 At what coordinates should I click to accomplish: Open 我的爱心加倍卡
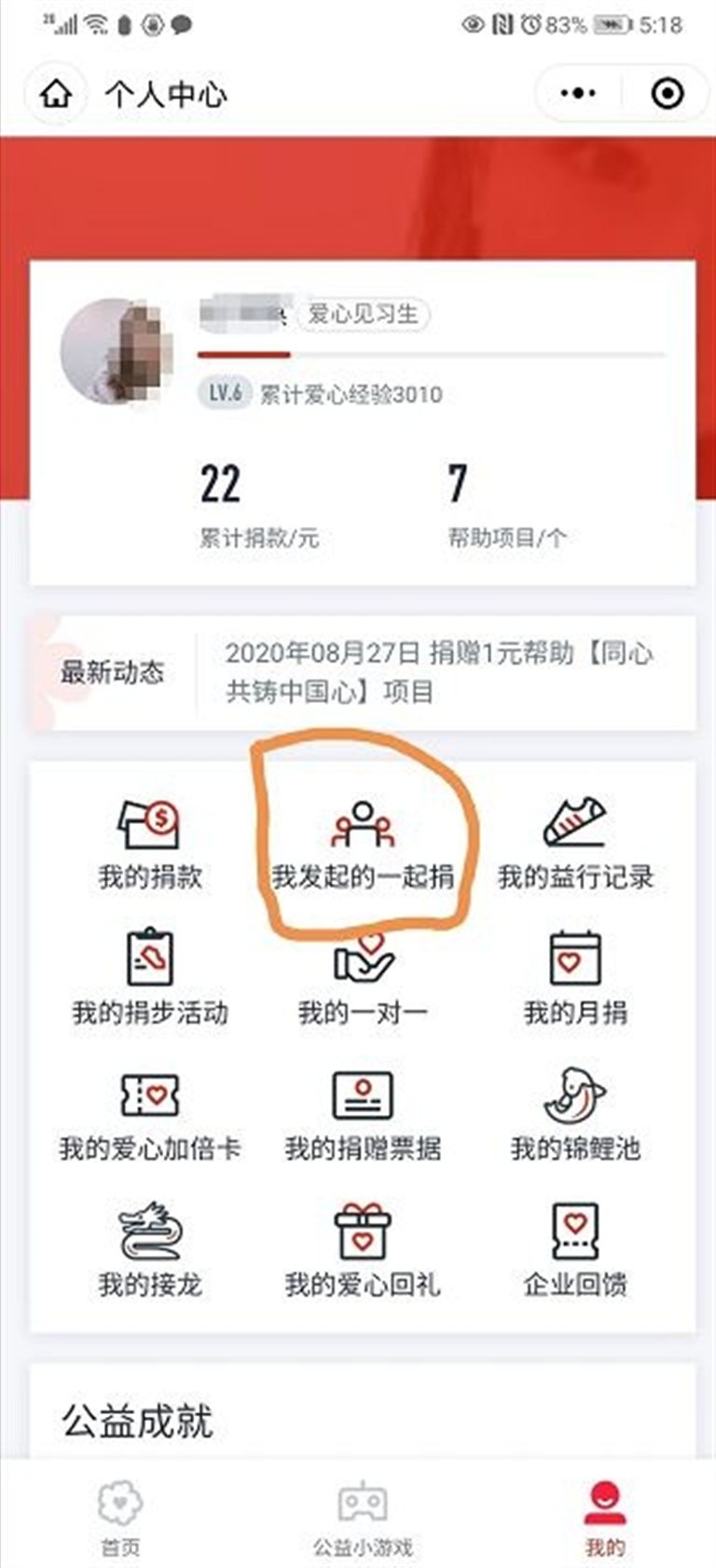coord(150,1115)
